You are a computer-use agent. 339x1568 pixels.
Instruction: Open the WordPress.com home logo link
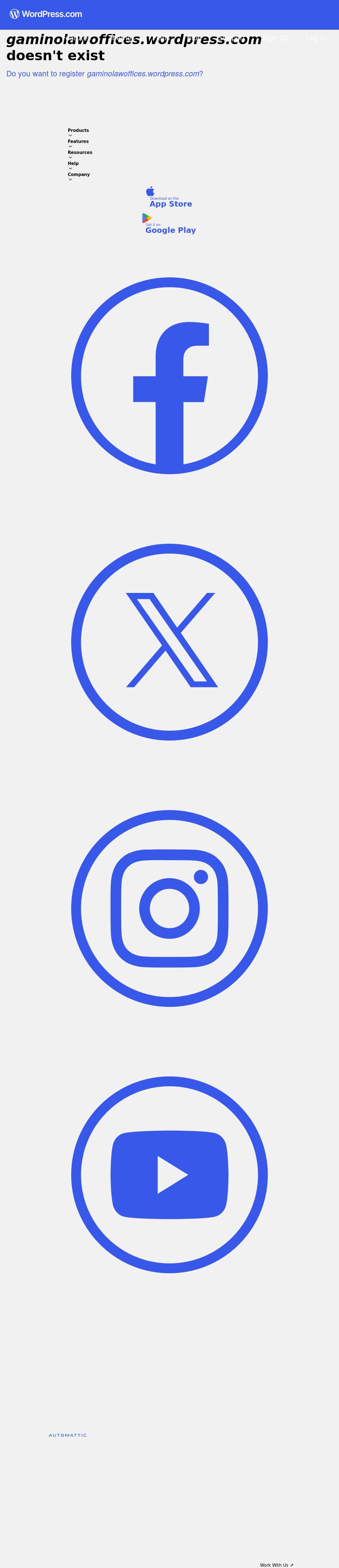click(x=46, y=14)
